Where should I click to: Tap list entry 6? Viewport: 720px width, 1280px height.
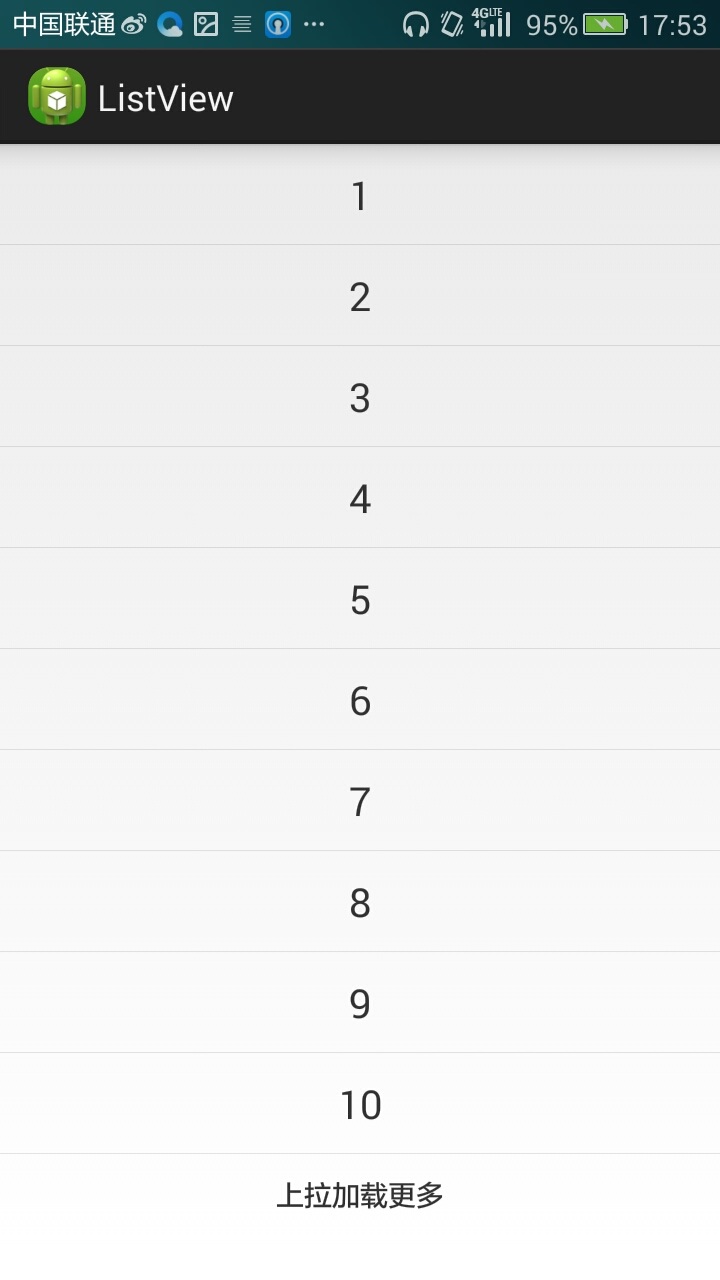[360, 700]
